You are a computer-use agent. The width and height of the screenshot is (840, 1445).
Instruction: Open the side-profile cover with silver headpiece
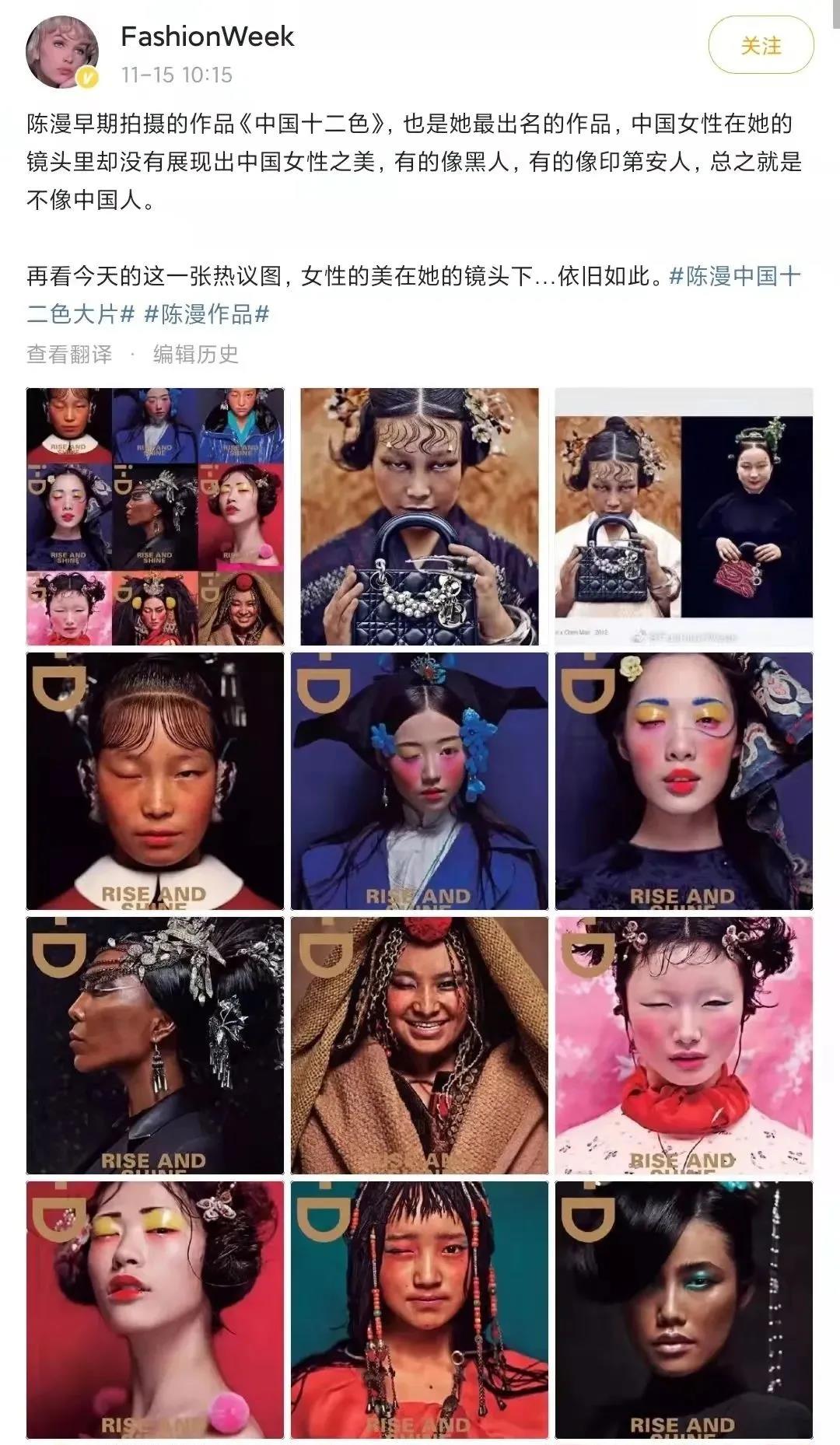pyautogui.click(x=156, y=1046)
